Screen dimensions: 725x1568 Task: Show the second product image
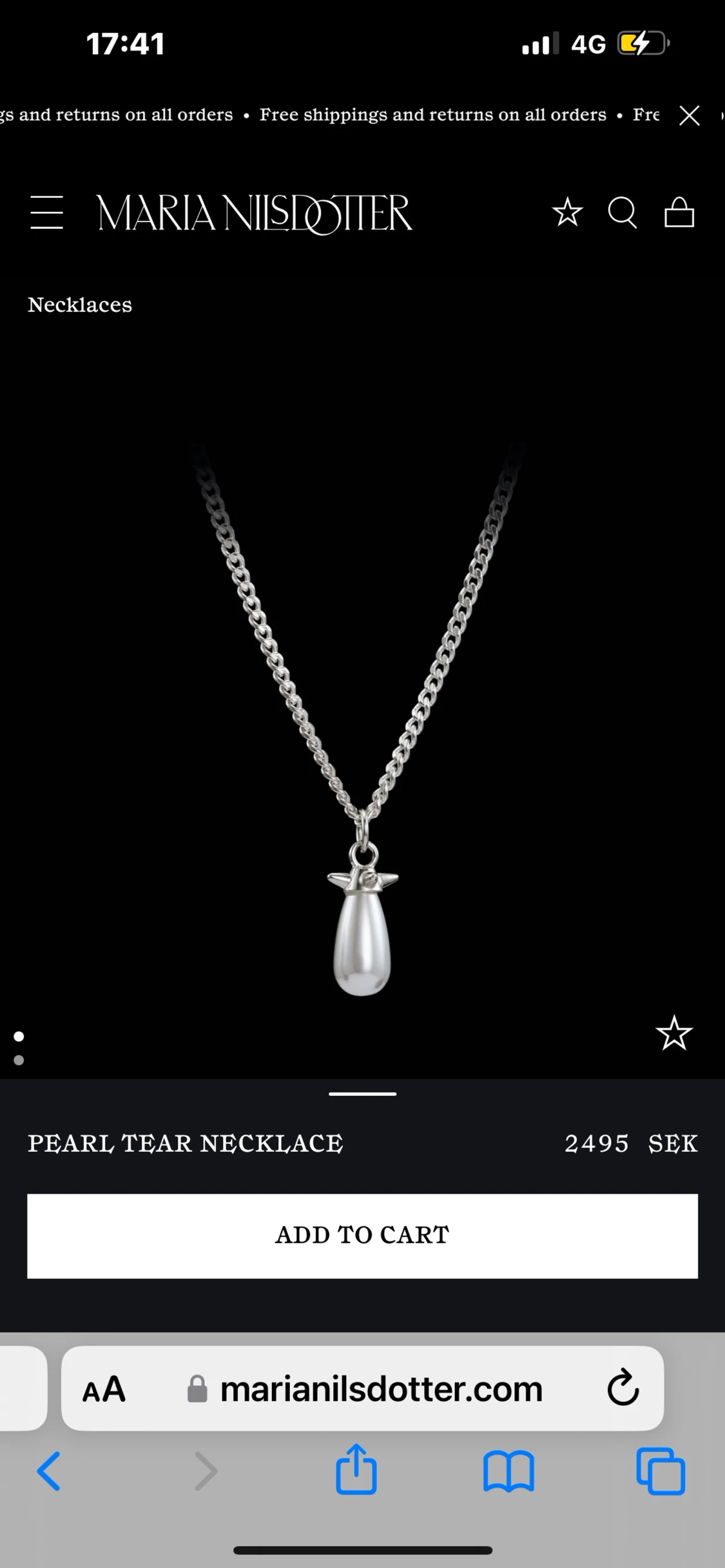19,1060
